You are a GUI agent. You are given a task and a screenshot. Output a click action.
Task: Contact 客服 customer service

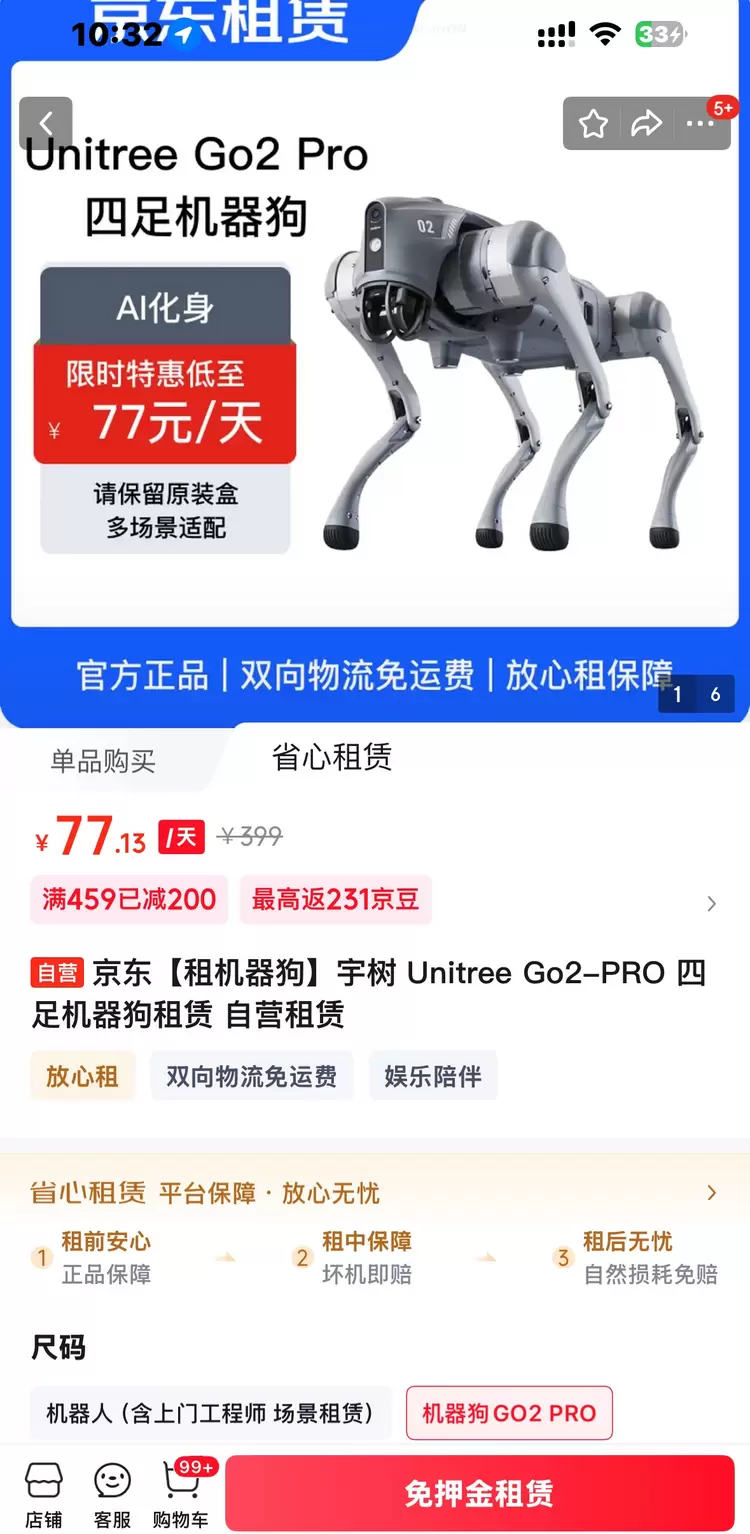tap(112, 1494)
